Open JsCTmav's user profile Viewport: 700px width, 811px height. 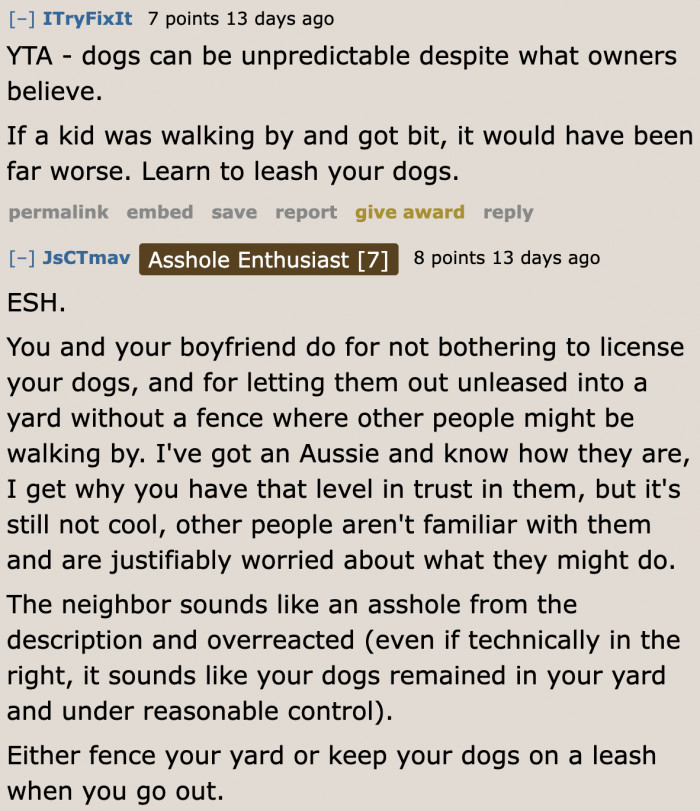point(86,258)
